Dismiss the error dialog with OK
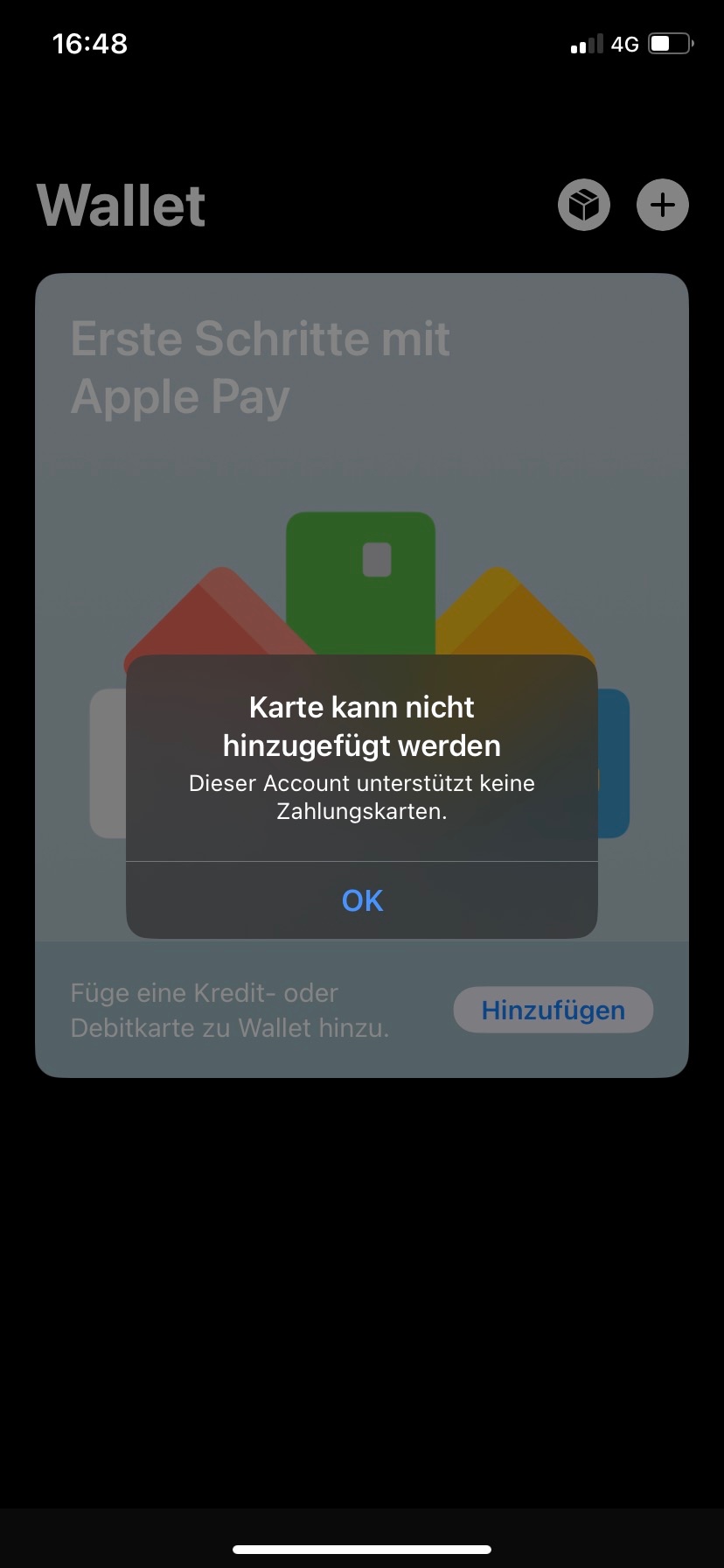This screenshot has height=1568, width=724. 362,900
